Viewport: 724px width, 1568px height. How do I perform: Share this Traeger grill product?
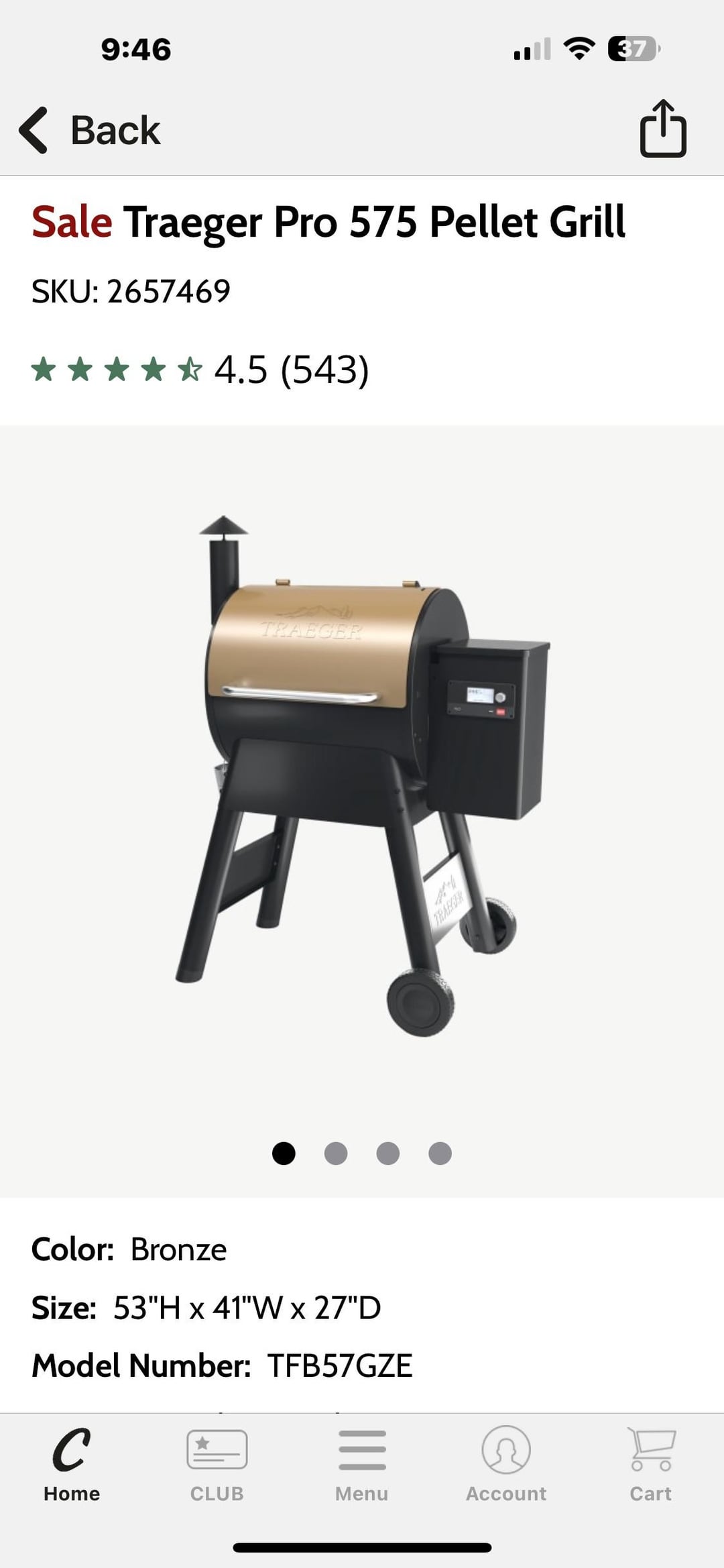click(x=662, y=129)
